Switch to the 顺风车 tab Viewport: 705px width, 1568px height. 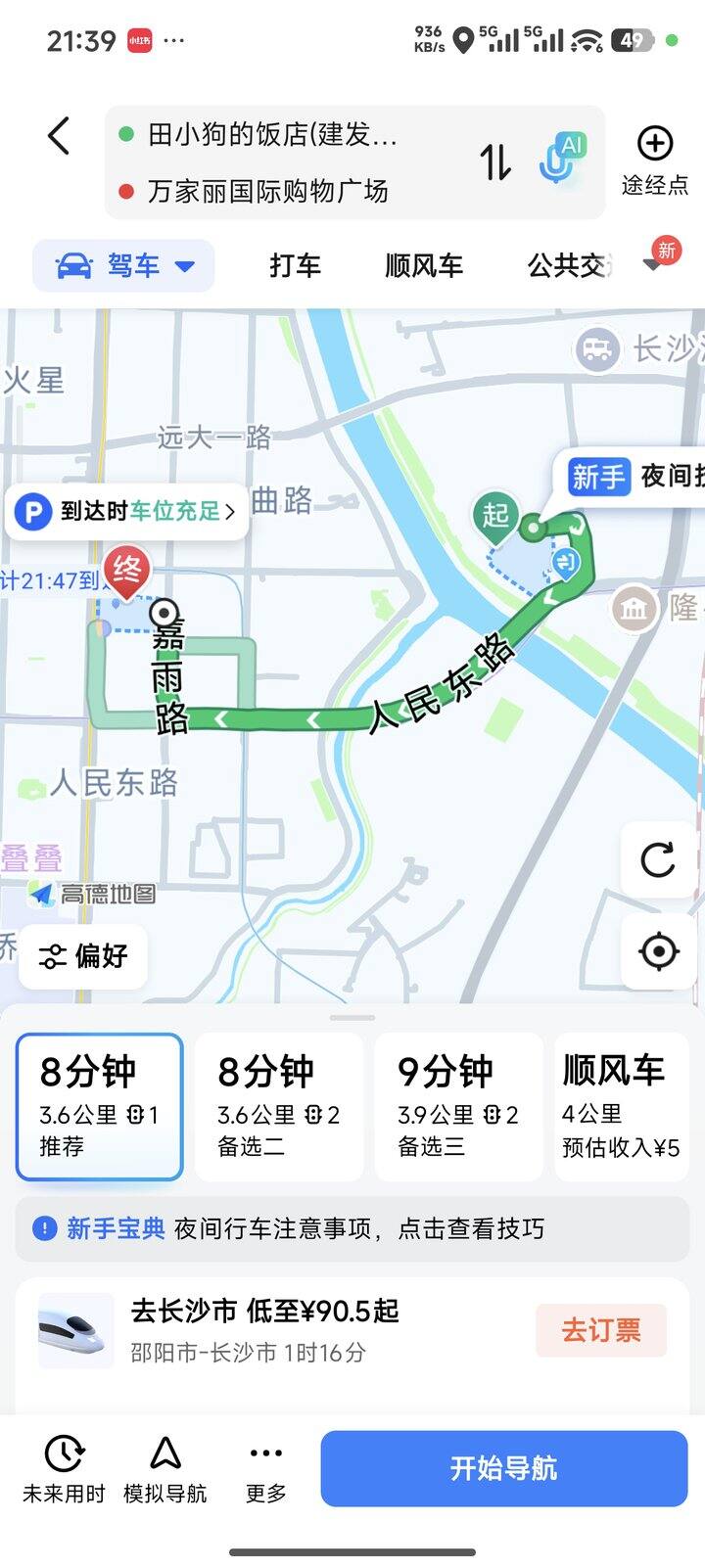[423, 265]
